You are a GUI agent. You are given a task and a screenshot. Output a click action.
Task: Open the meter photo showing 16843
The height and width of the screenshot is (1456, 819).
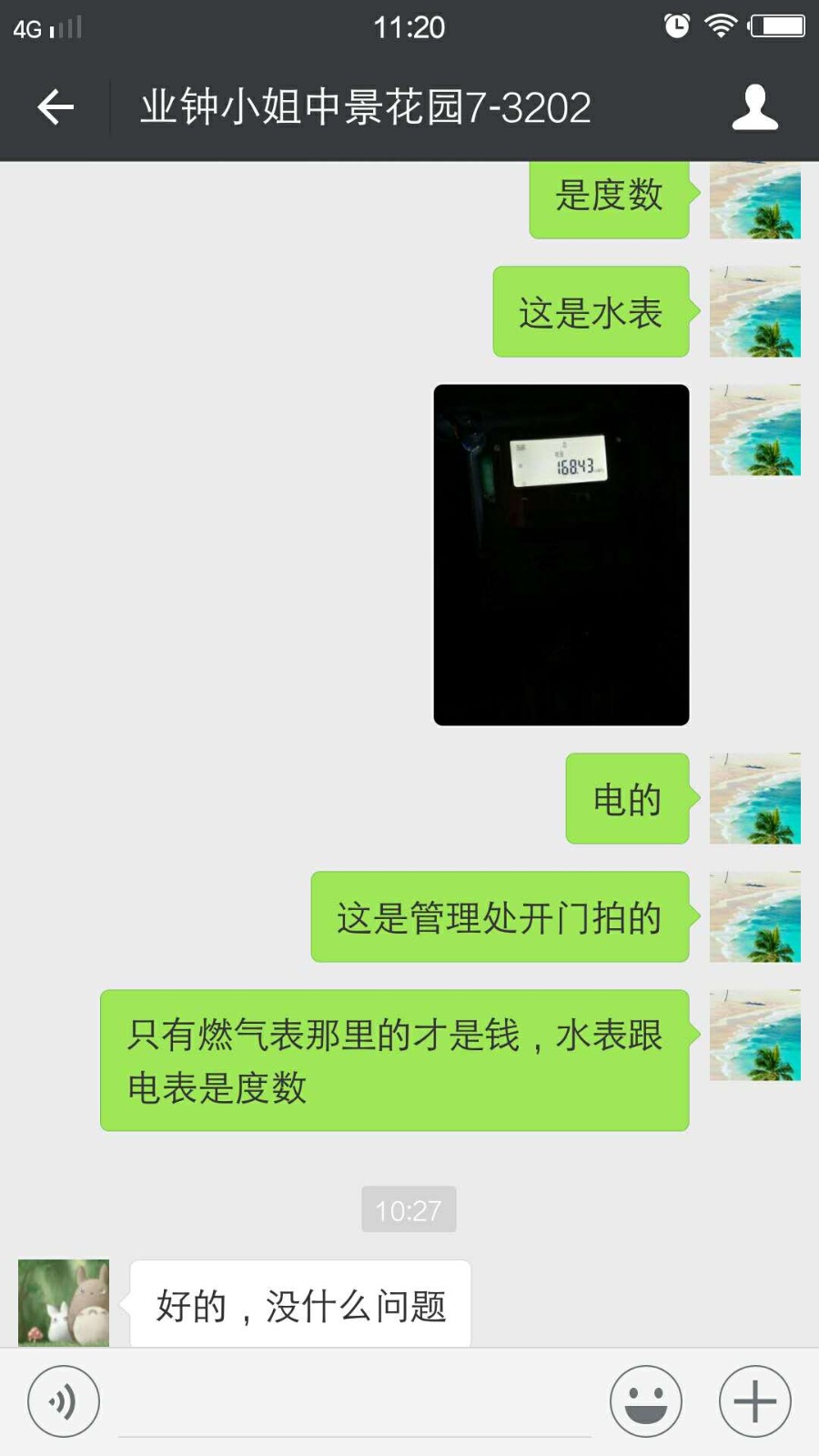[x=561, y=554]
